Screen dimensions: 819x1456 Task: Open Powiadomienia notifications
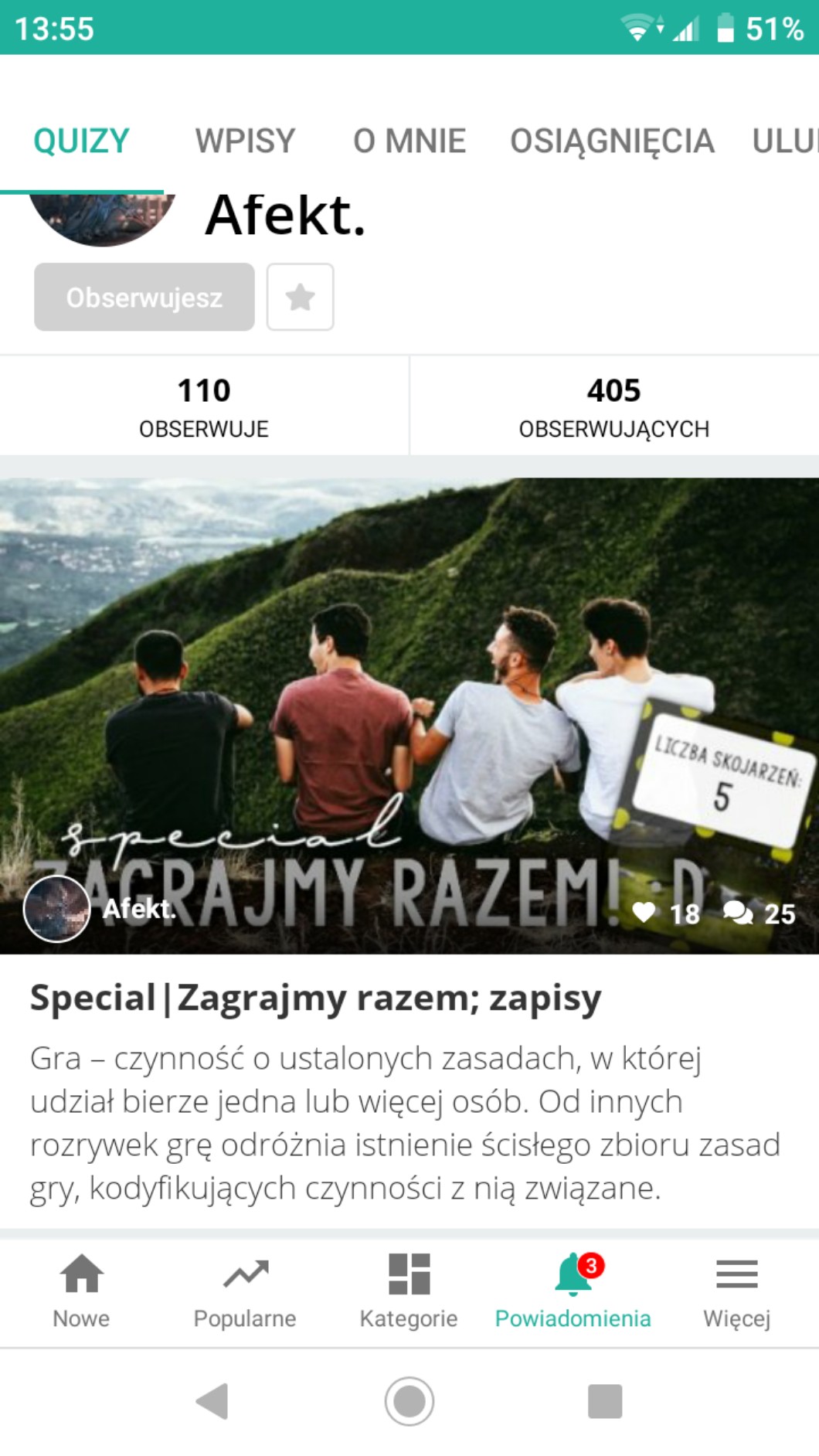click(x=573, y=1291)
